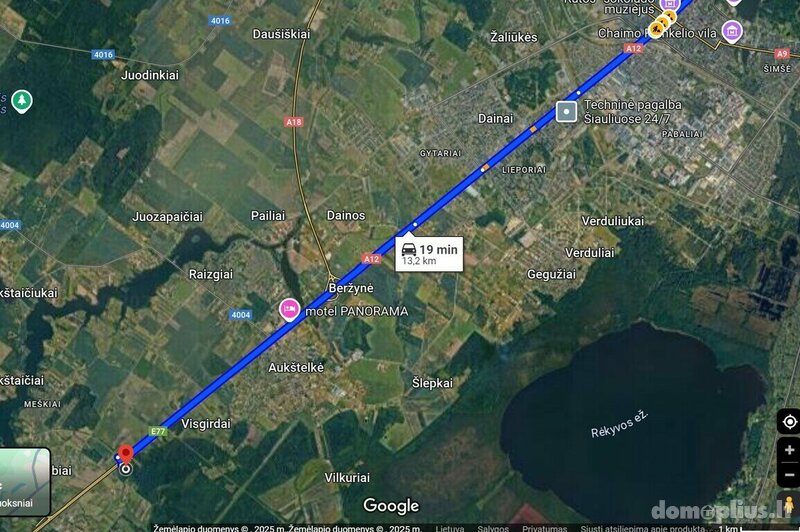800x532 pixels.
Task: Center the map on my location
Action: point(789,421)
